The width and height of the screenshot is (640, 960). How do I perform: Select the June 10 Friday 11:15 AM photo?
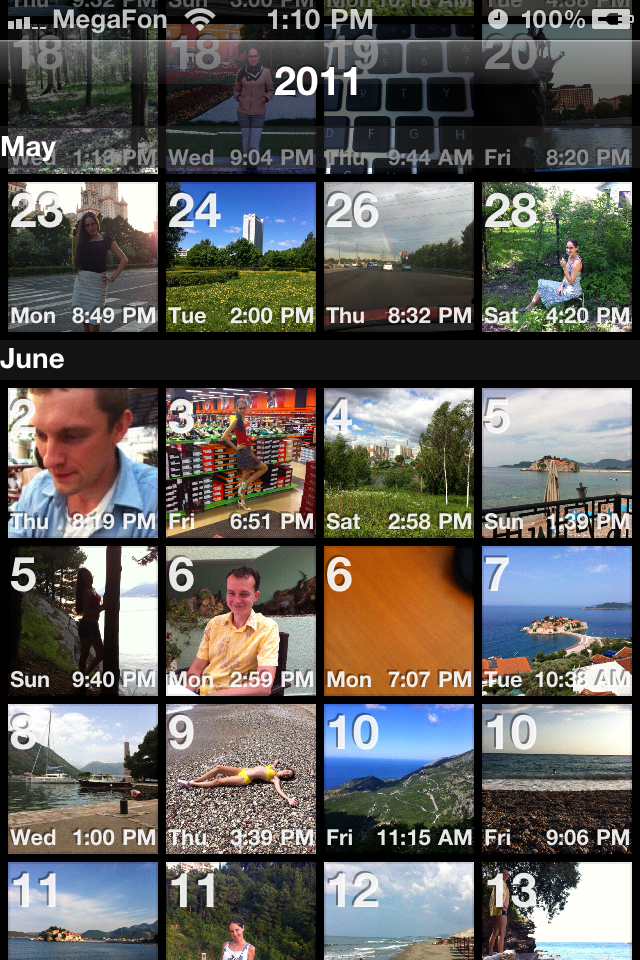tap(399, 779)
